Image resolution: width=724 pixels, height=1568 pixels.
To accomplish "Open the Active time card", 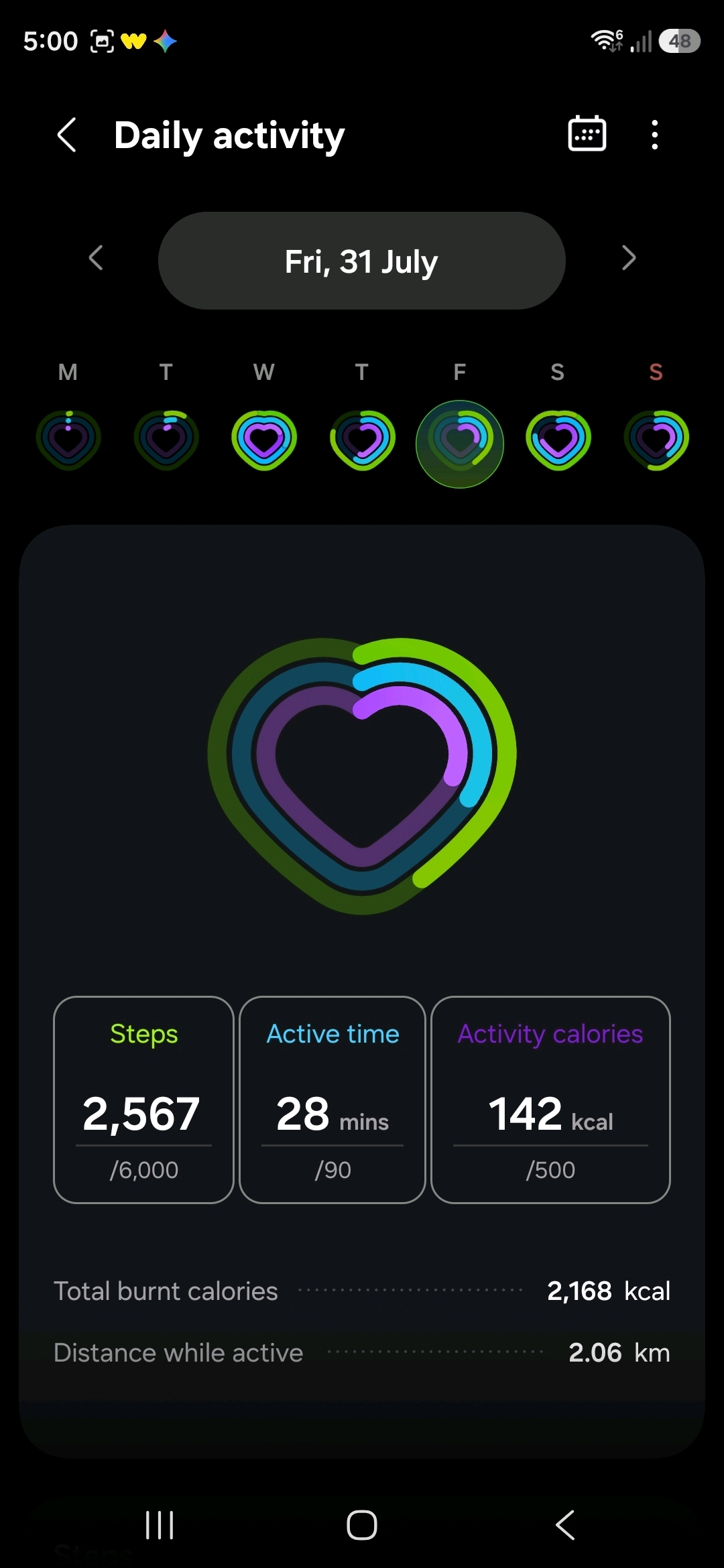I will point(333,1100).
